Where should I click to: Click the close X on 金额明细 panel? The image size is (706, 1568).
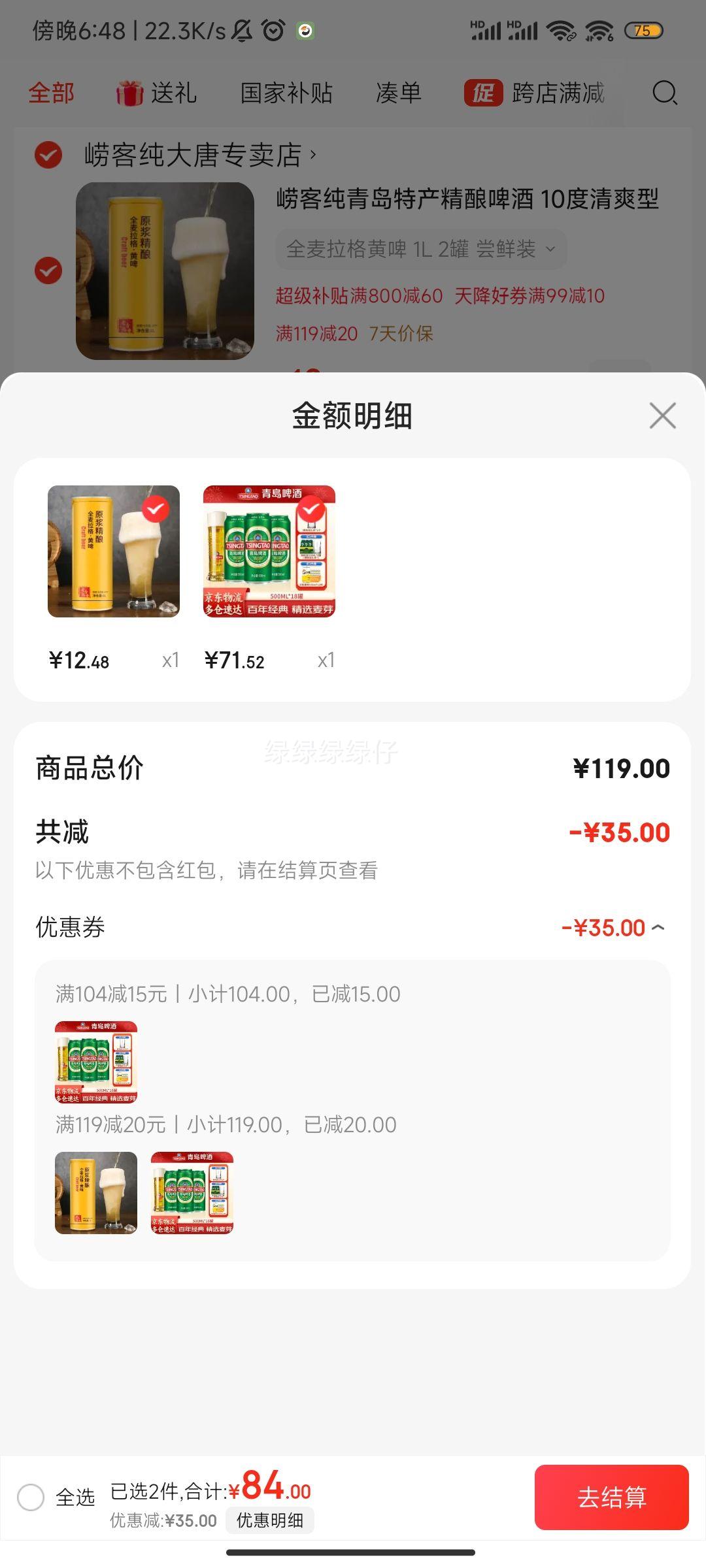tap(662, 416)
